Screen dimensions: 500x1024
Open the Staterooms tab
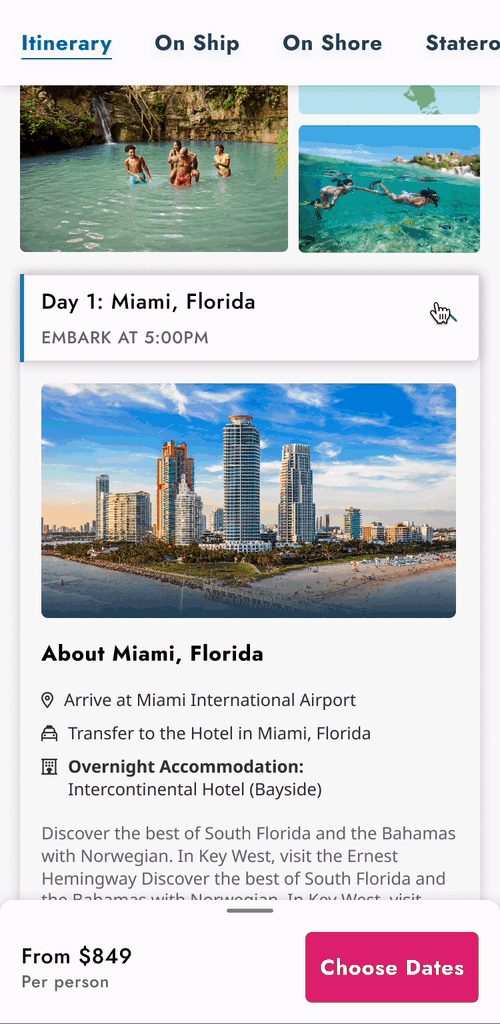463,43
